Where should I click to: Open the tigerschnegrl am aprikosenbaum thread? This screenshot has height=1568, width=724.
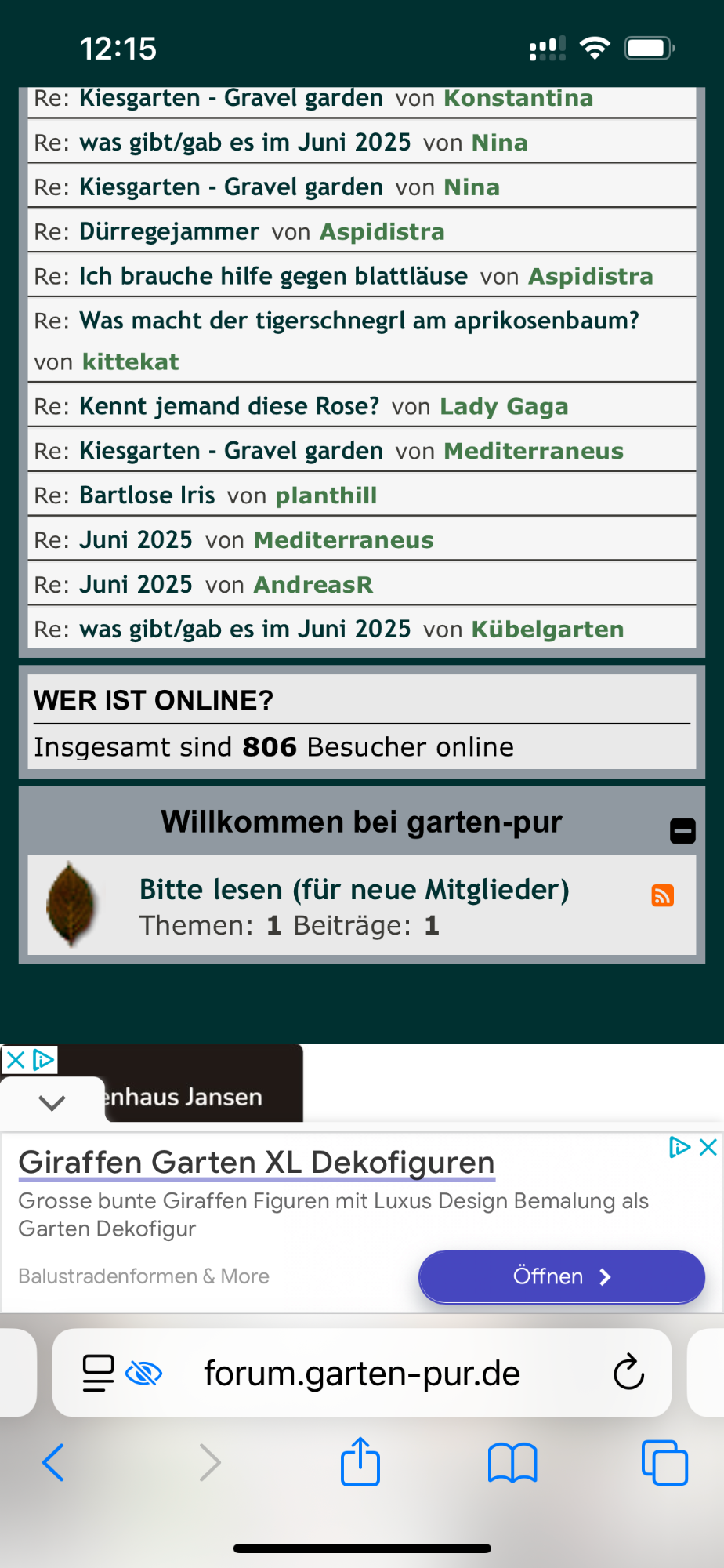click(x=359, y=321)
